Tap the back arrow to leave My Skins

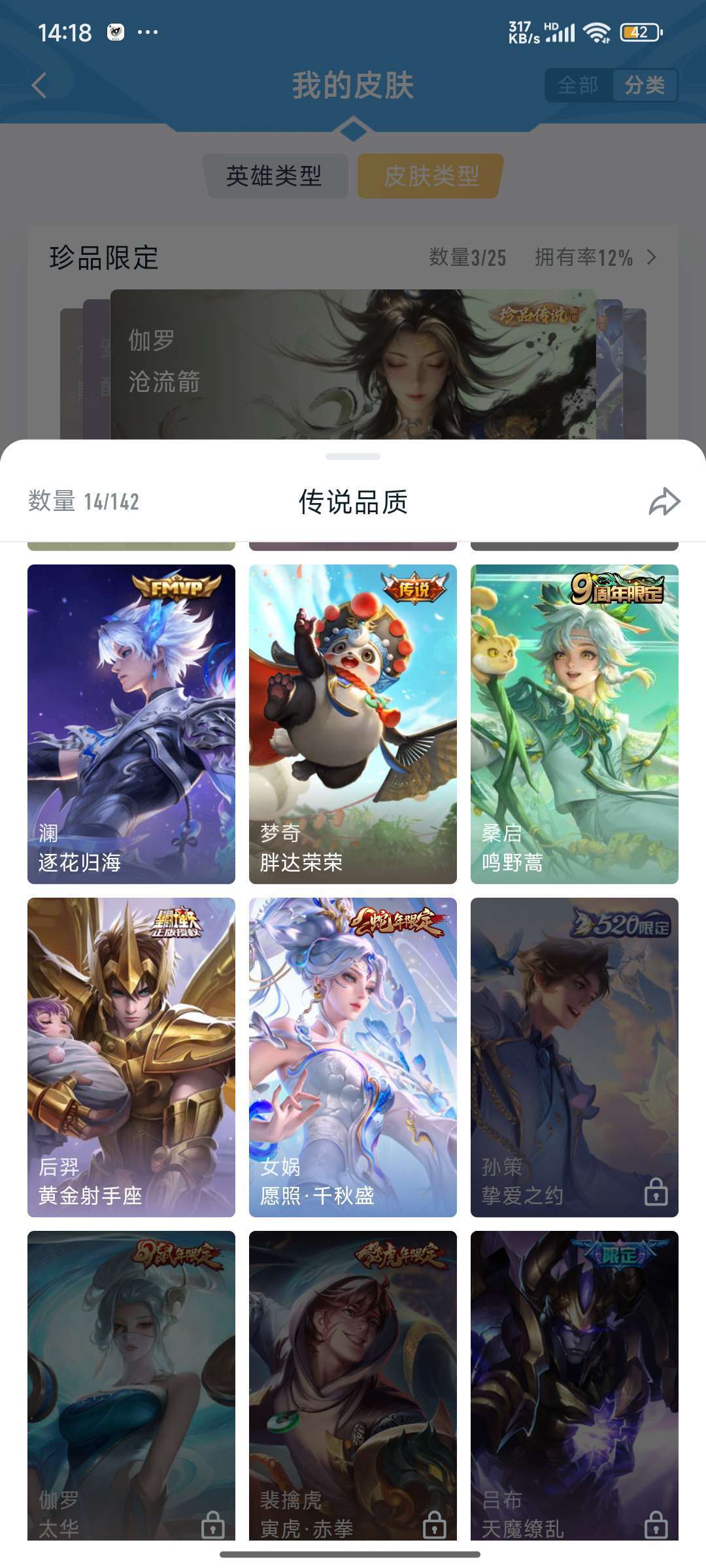point(39,85)
